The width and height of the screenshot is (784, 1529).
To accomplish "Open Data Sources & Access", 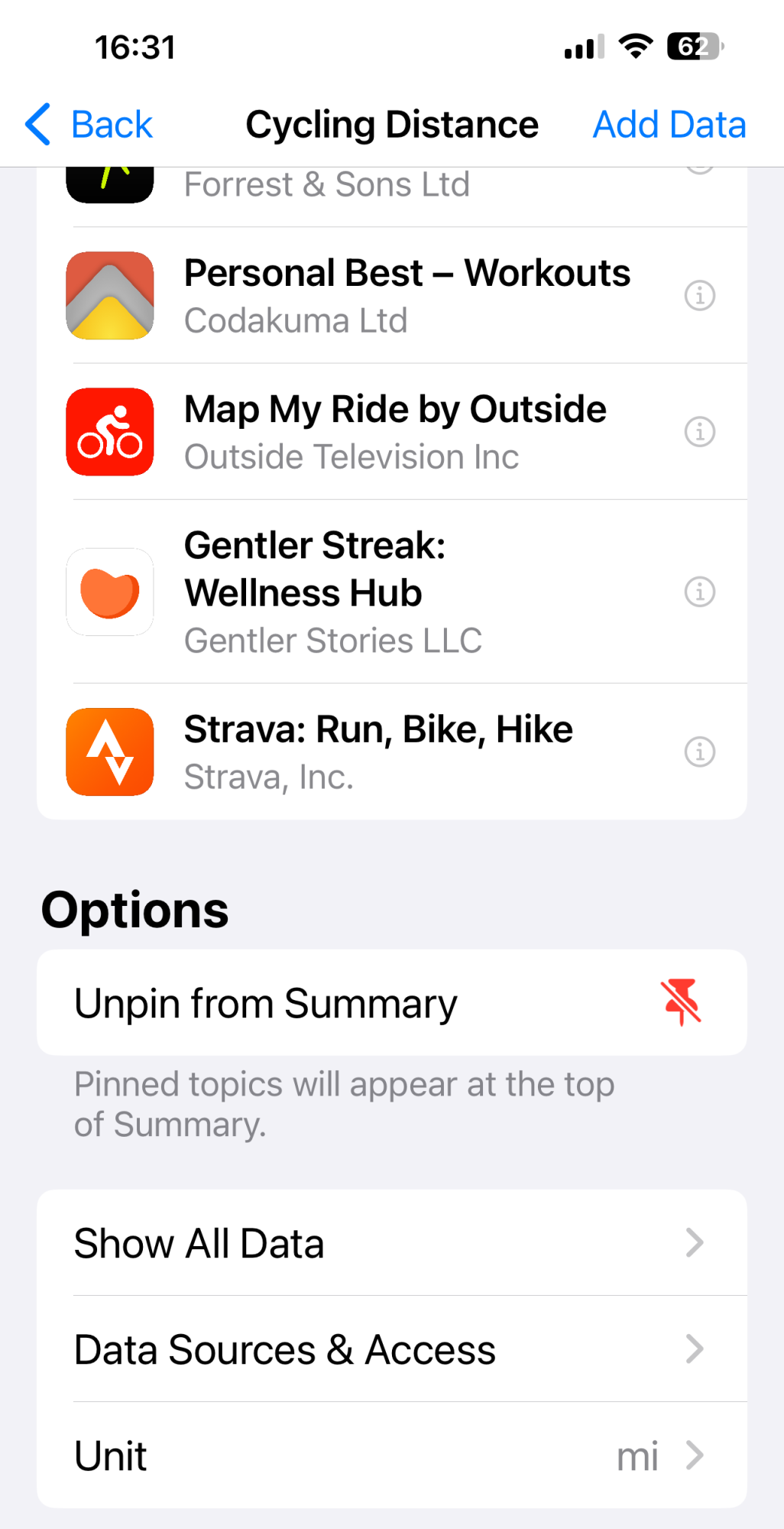I will tap(391, 1349).
